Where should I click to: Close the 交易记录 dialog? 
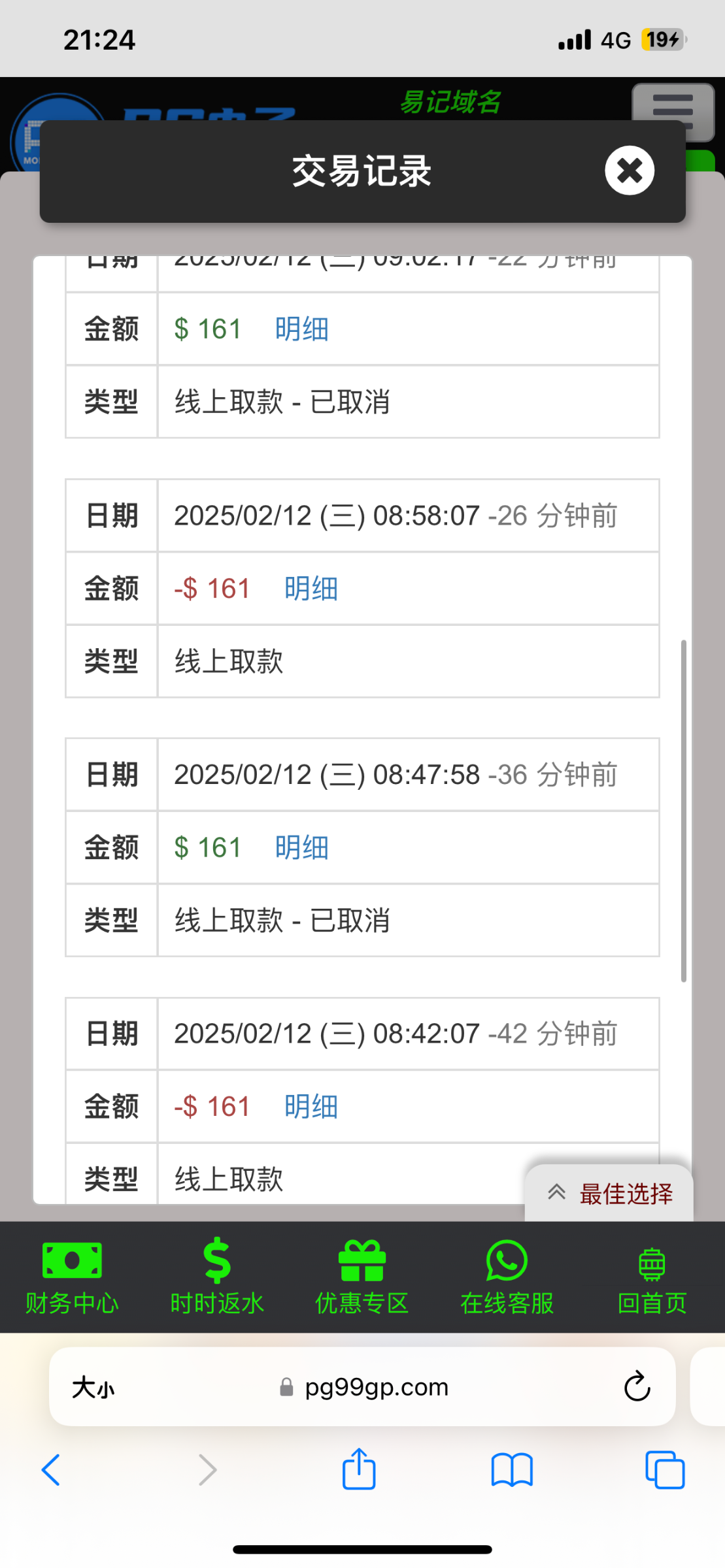629,171
